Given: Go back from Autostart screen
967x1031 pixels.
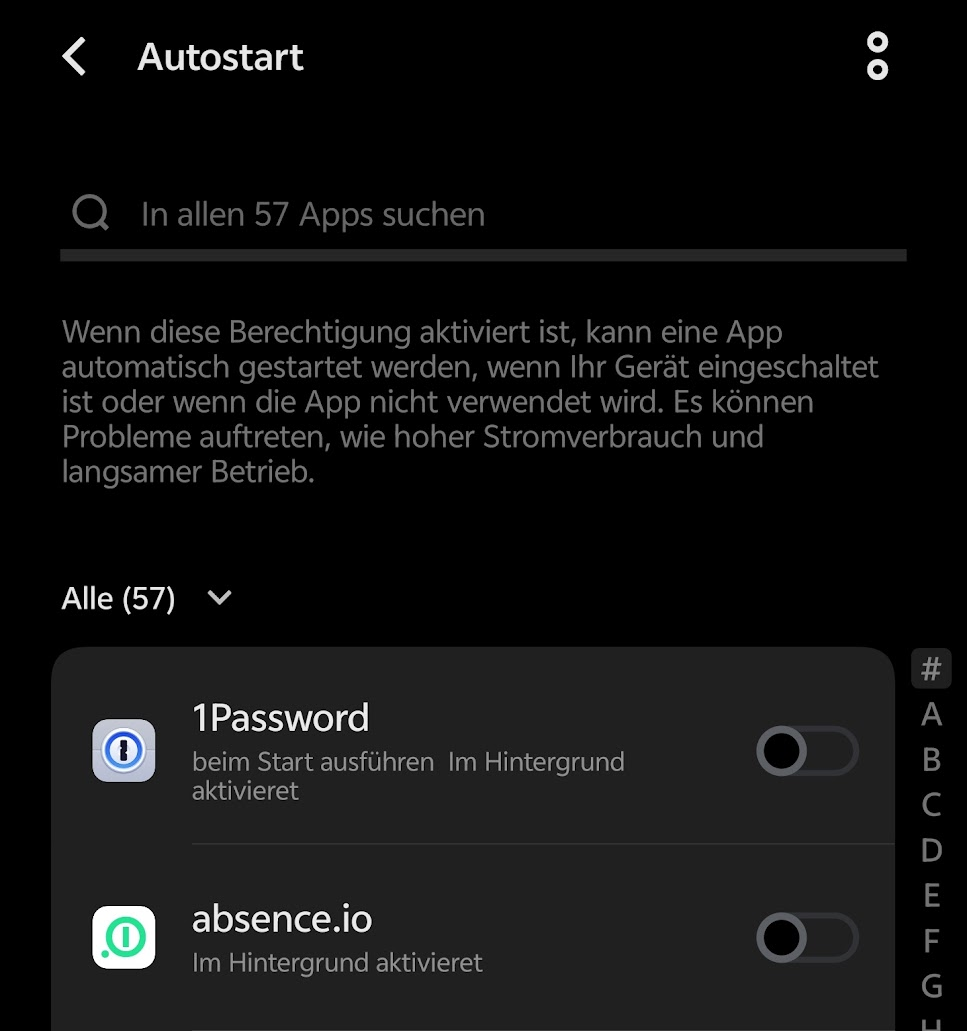Looking at the screenshot, I should pyautogui.click(x=75, y=57).
